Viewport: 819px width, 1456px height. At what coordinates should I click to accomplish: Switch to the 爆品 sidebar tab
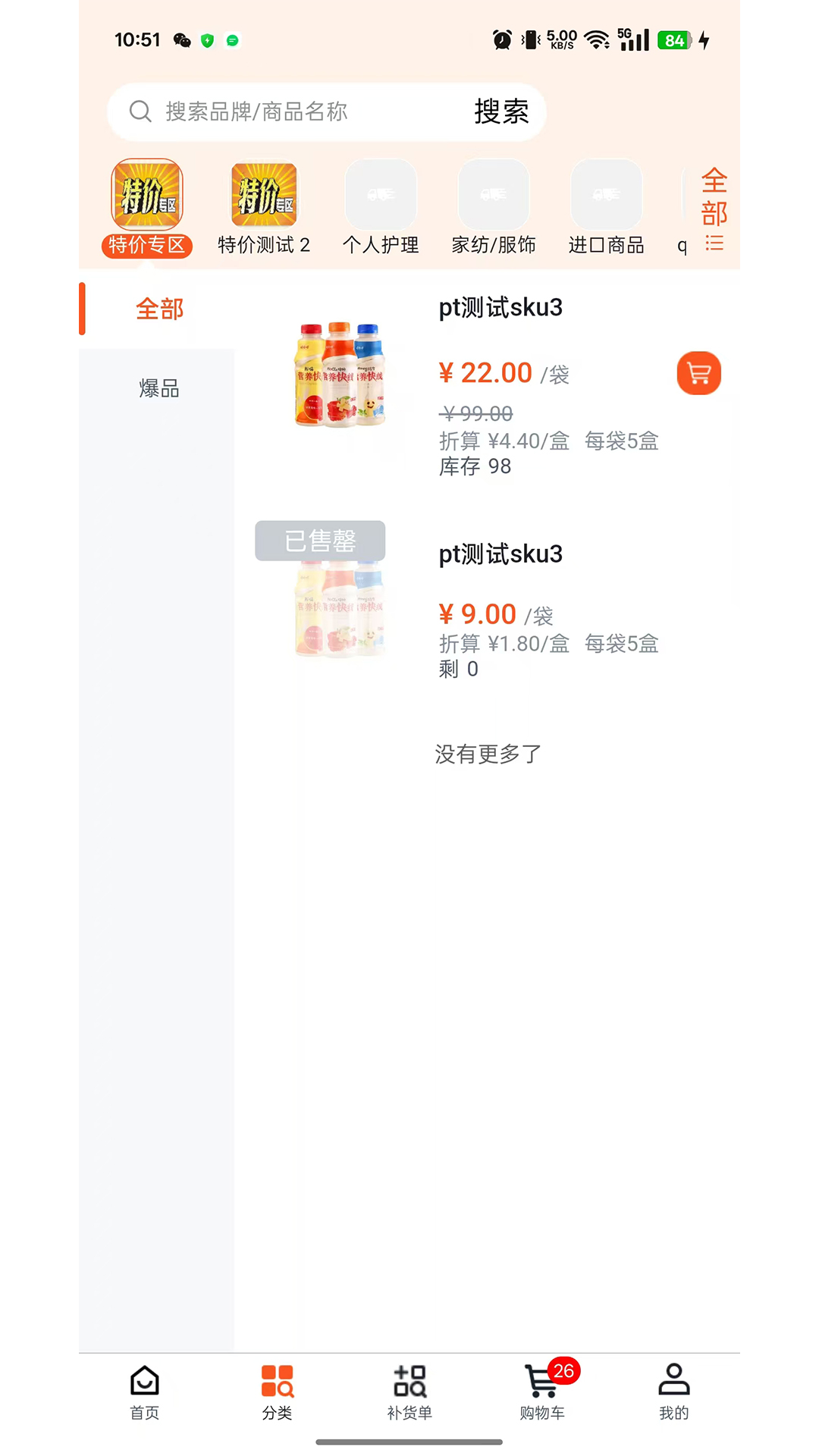(159, 389)
